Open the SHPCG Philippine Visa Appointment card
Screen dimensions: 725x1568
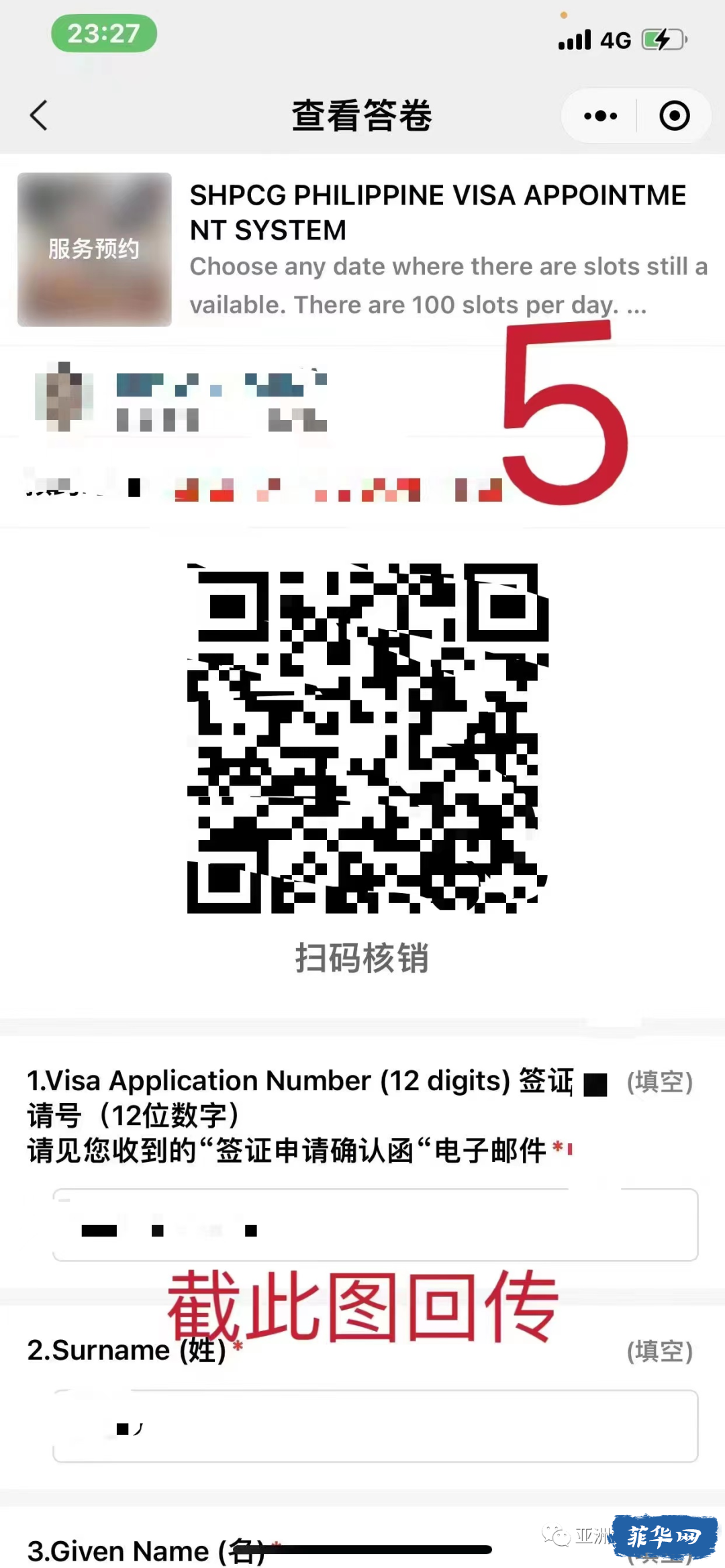[362, 250]
